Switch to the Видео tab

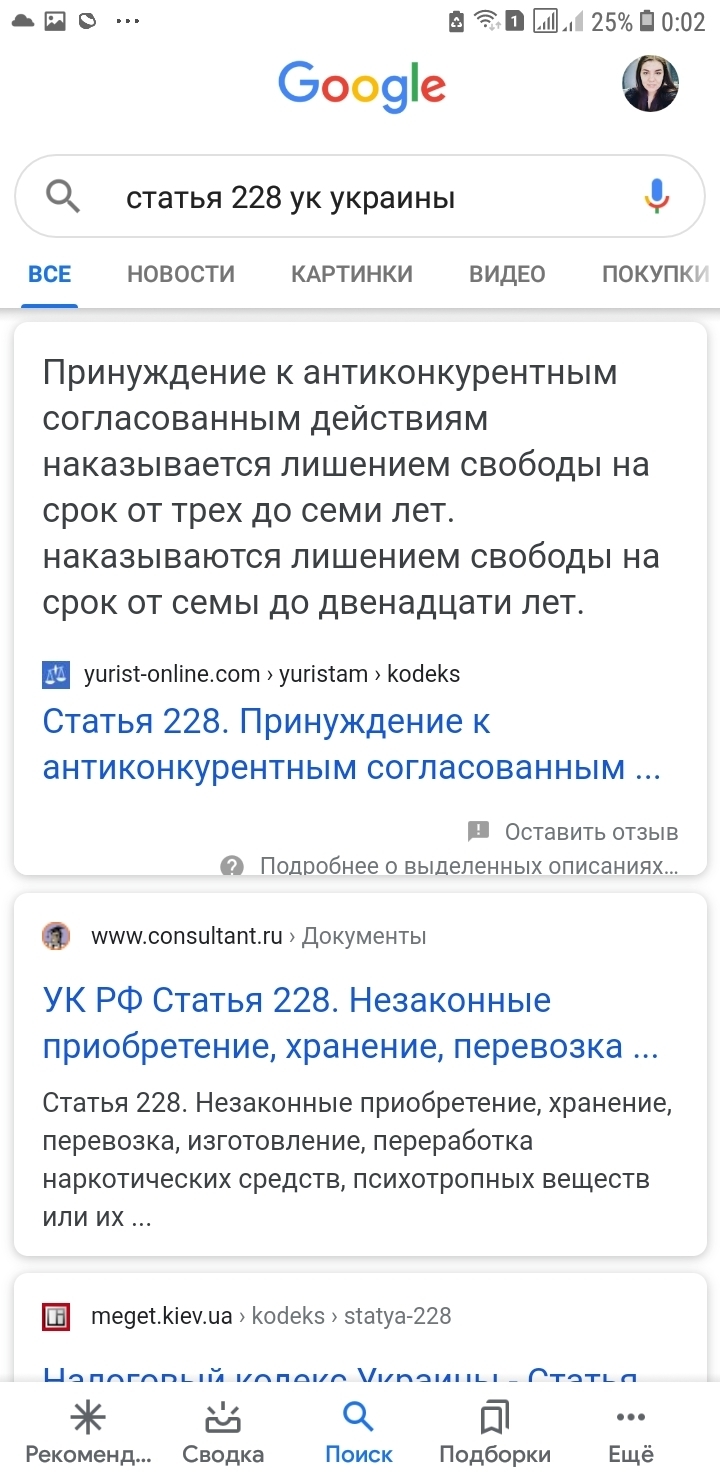[x=507, y=274]
